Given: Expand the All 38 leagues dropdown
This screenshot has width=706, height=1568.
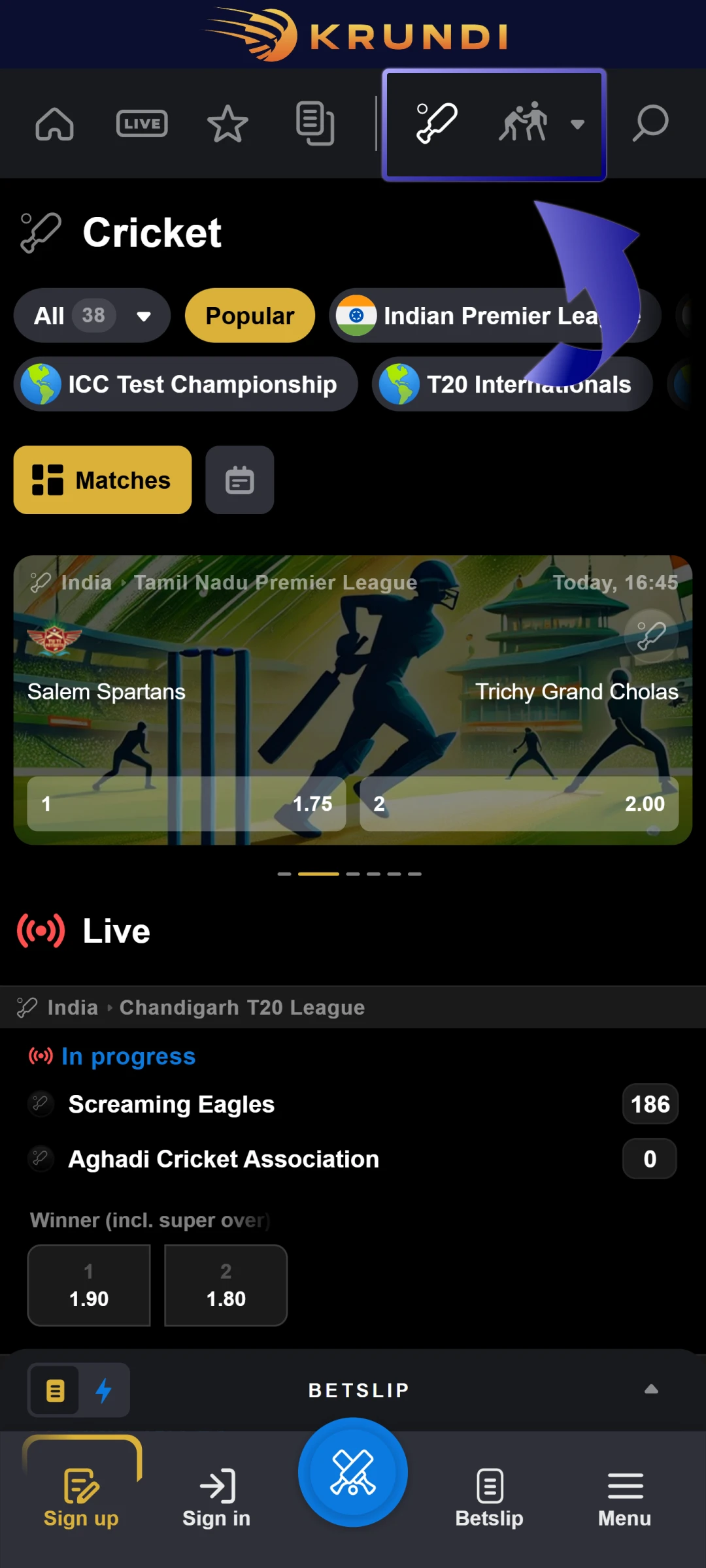Looking at the screenshot, I should (92, 316).
